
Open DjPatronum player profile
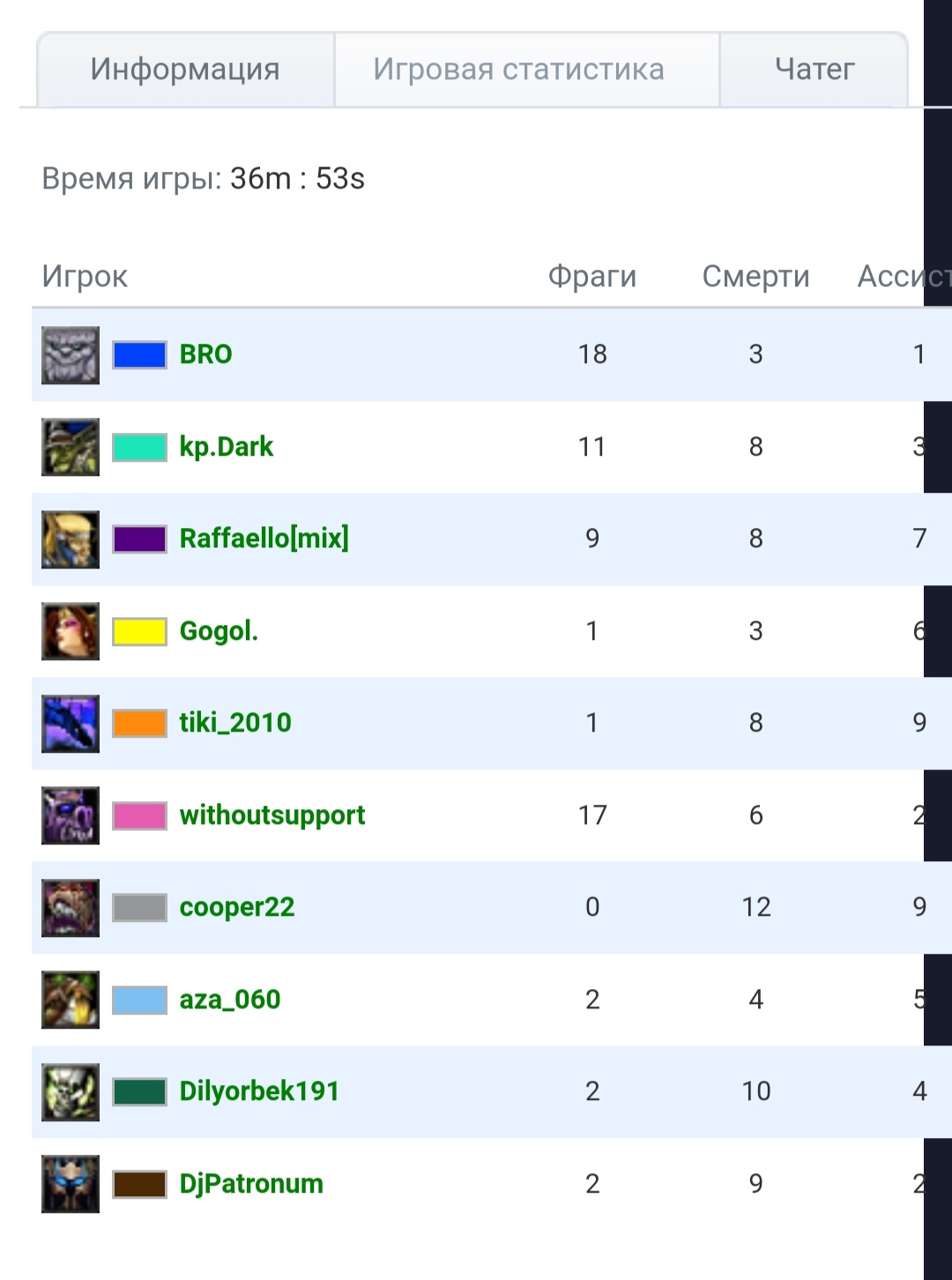tap(251, 1184)
